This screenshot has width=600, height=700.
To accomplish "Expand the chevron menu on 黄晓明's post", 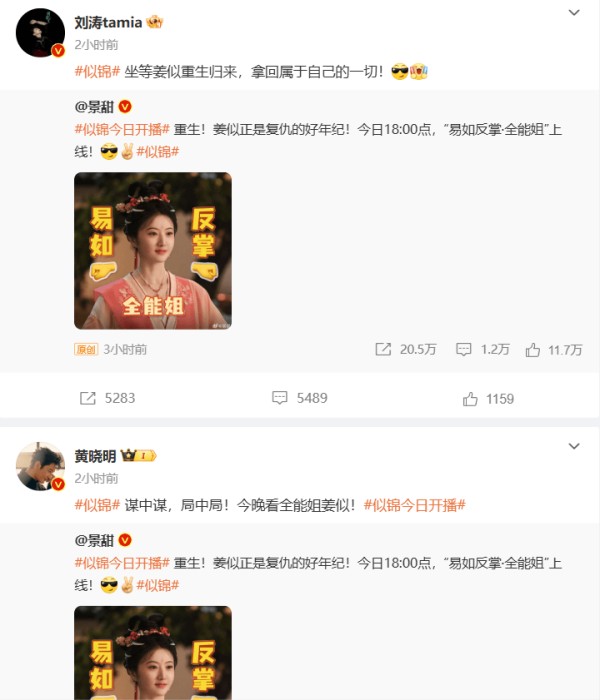I will [573, 445].
